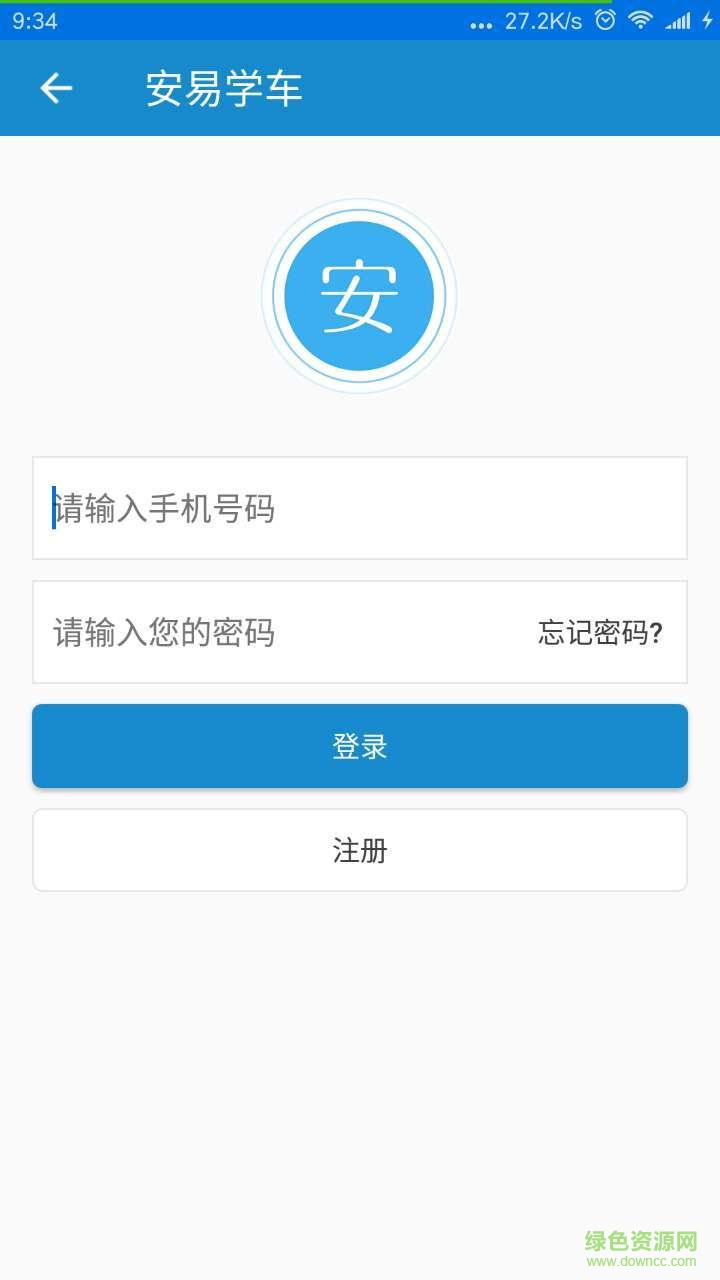Tap the circular 安 app logo

(x=359, y=293)
